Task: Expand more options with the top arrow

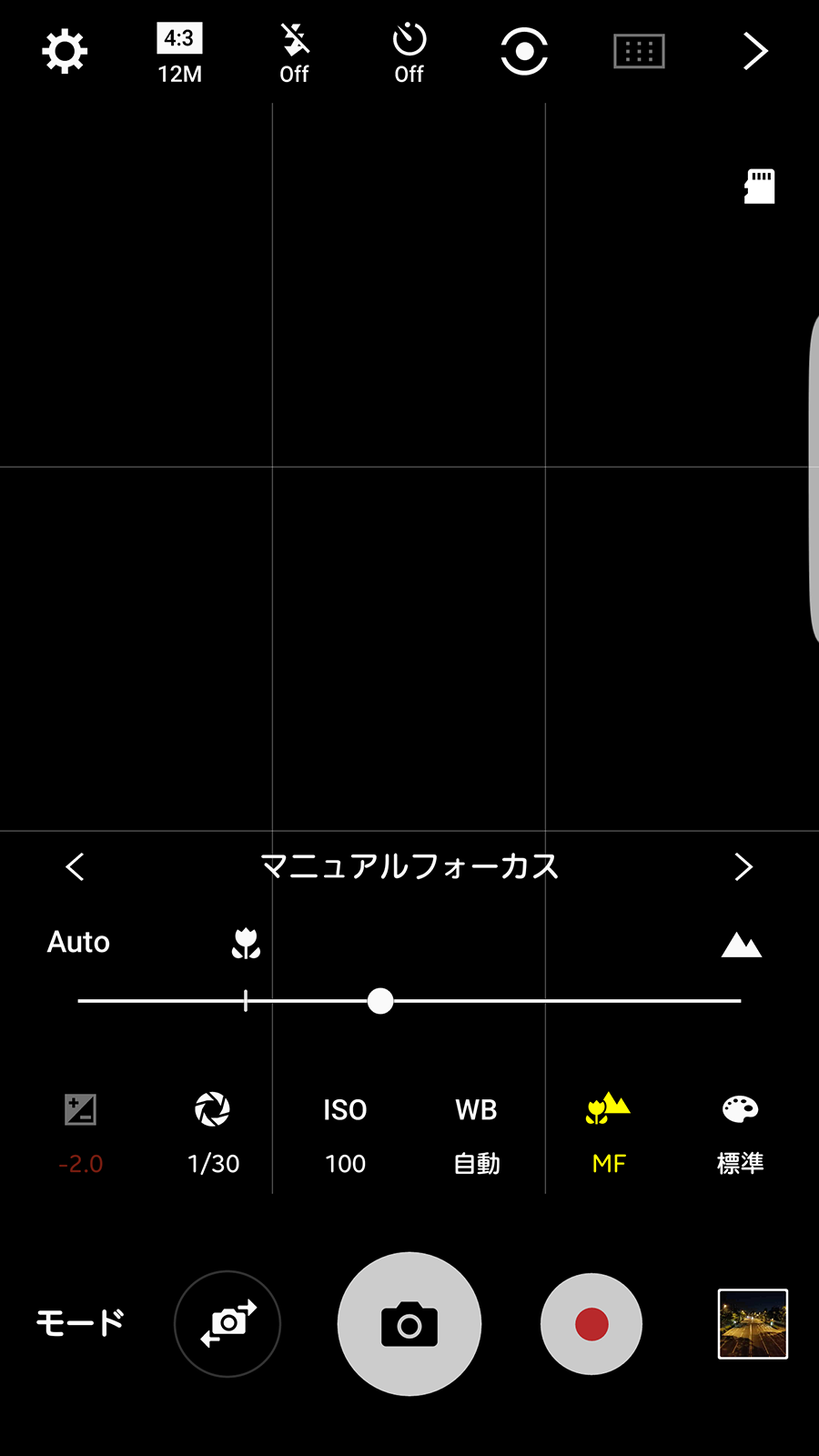Action: coord(754,51)
